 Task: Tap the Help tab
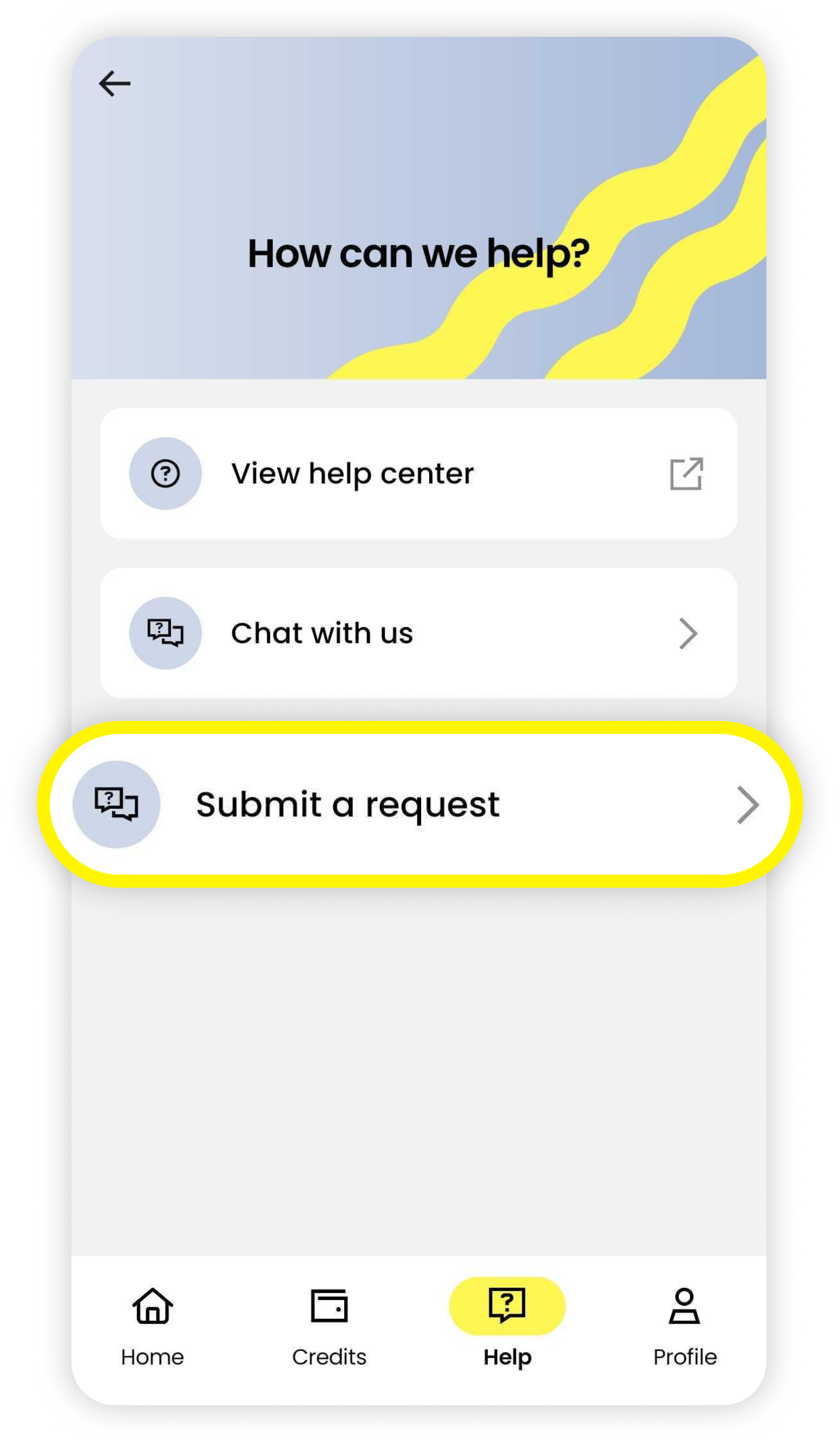coord(507,1327)
